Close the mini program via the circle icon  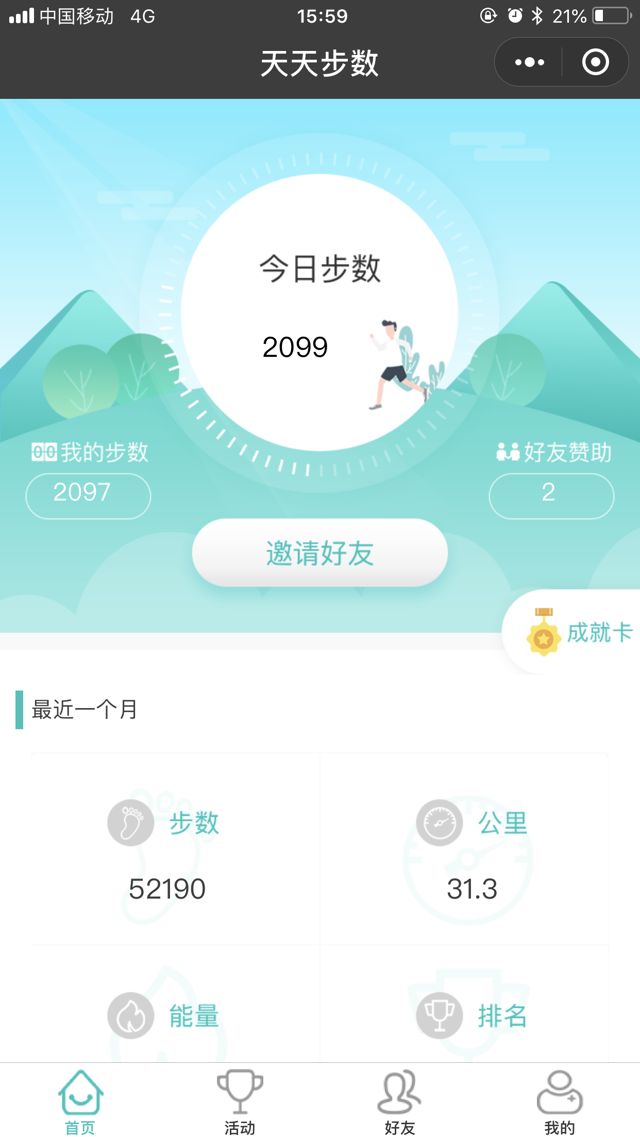tap(595, 63)
